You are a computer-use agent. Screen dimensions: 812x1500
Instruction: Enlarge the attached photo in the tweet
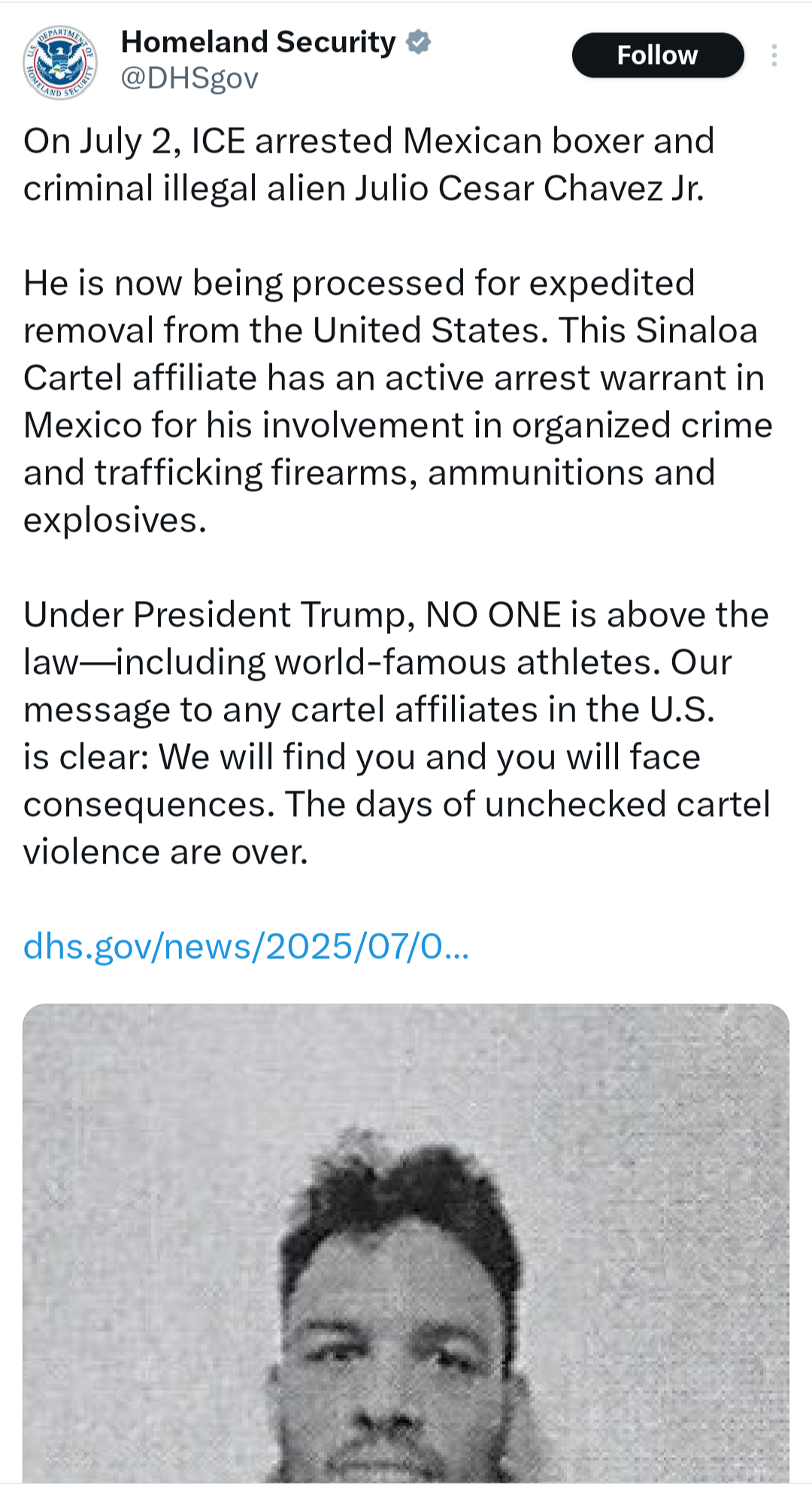[406, 1243]
